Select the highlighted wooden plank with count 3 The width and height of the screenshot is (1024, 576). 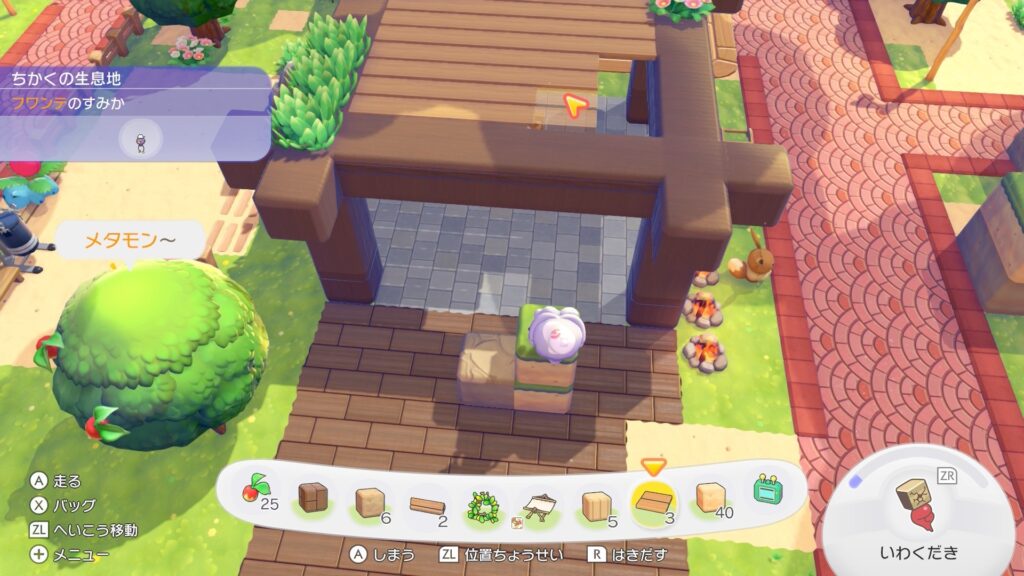point(654,498)
